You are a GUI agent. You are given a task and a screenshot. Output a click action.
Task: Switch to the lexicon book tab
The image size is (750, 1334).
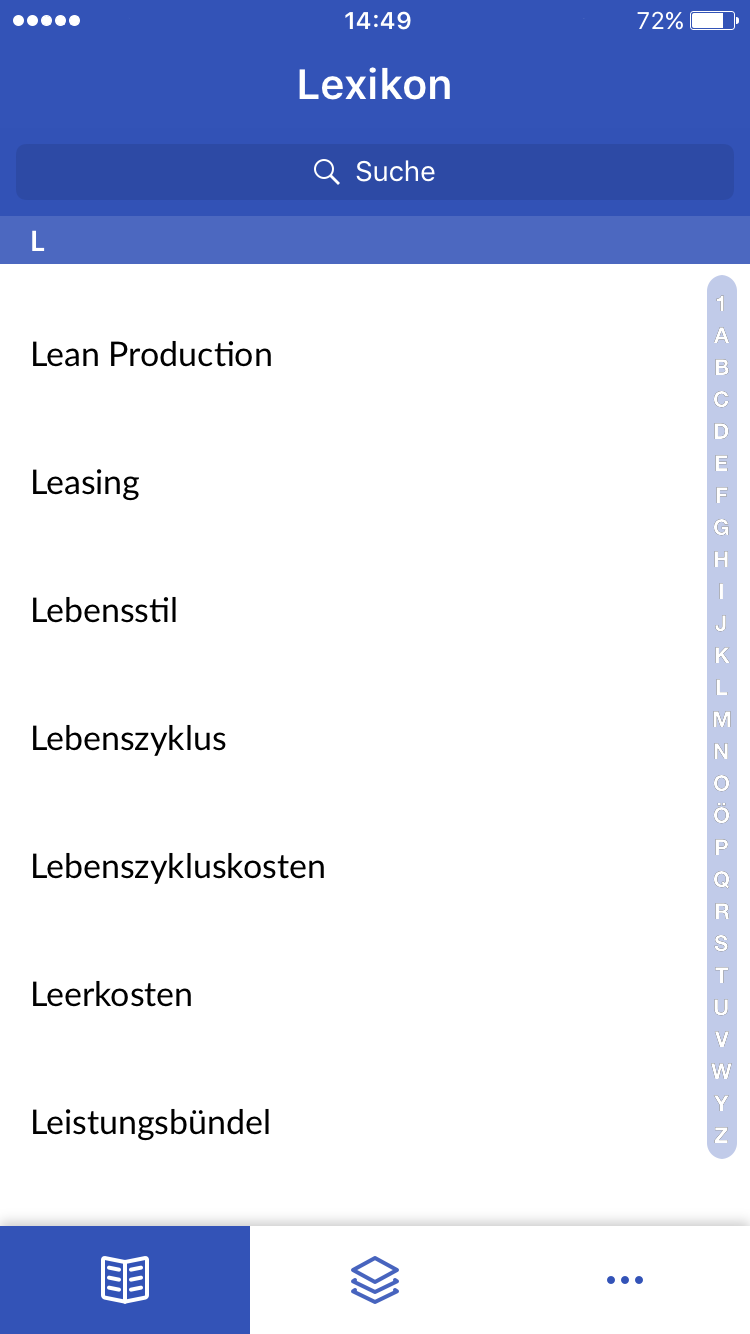tap(125, 1279)
